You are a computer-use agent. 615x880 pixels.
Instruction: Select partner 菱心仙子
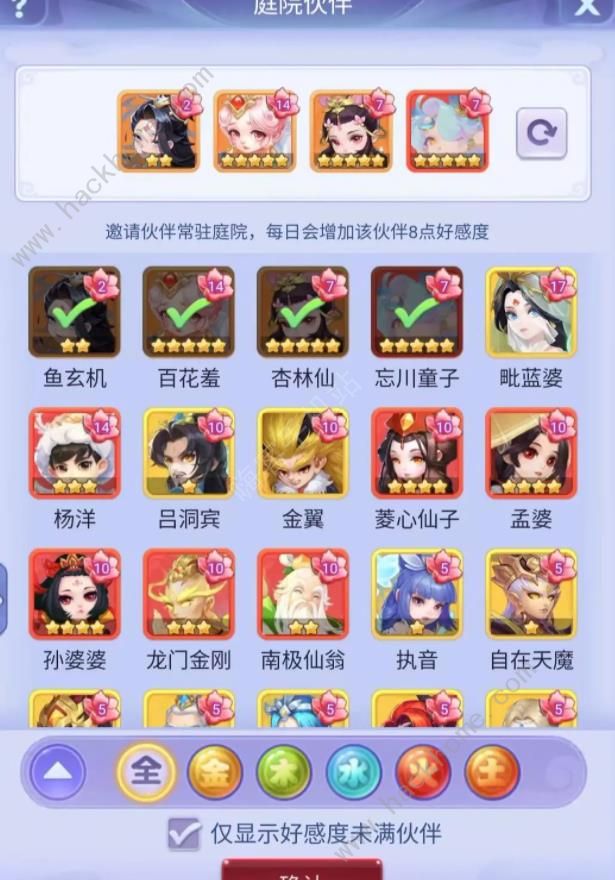417,453
